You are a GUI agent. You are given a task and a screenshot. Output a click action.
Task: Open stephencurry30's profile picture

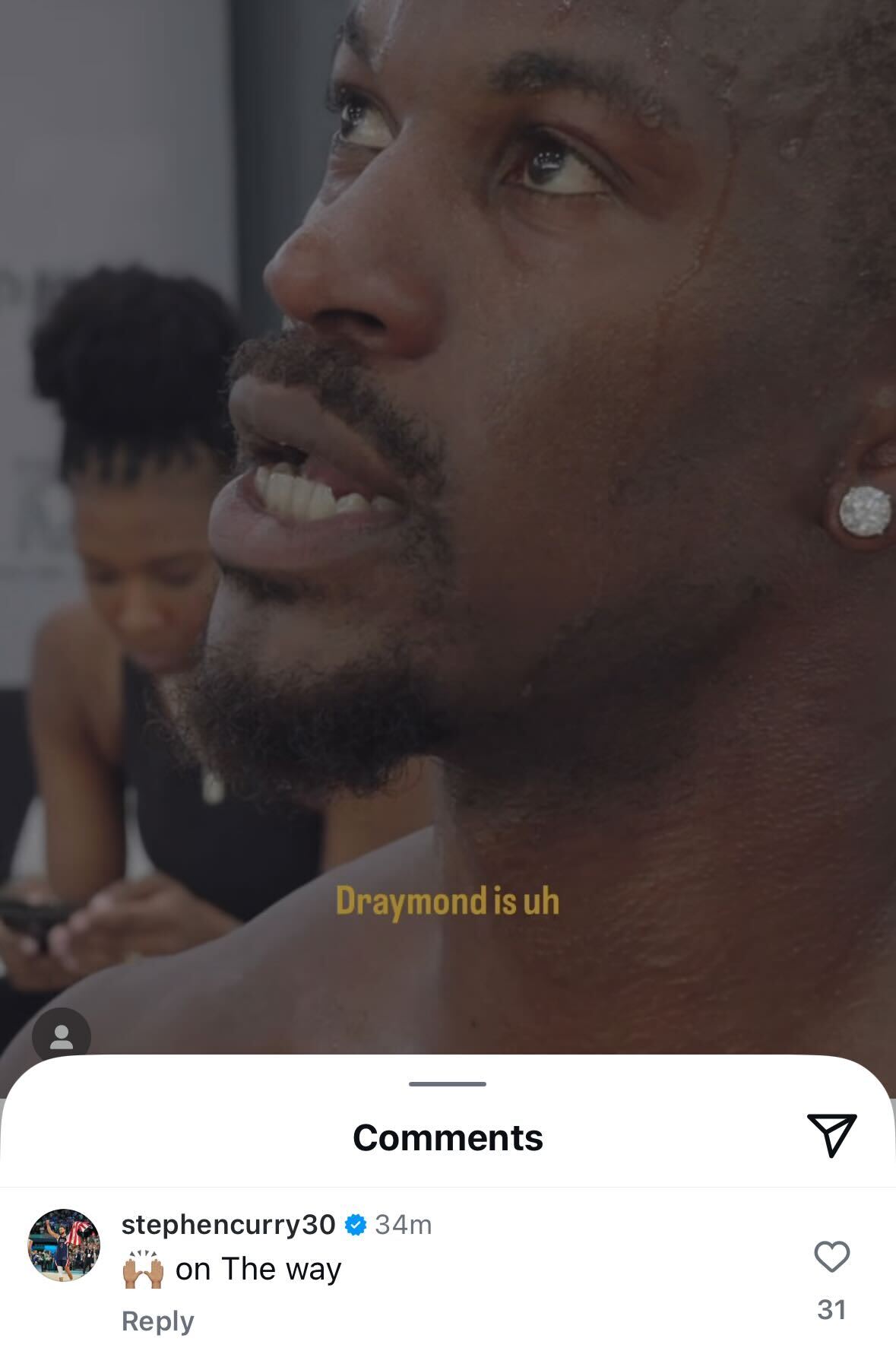point(65,1245)
